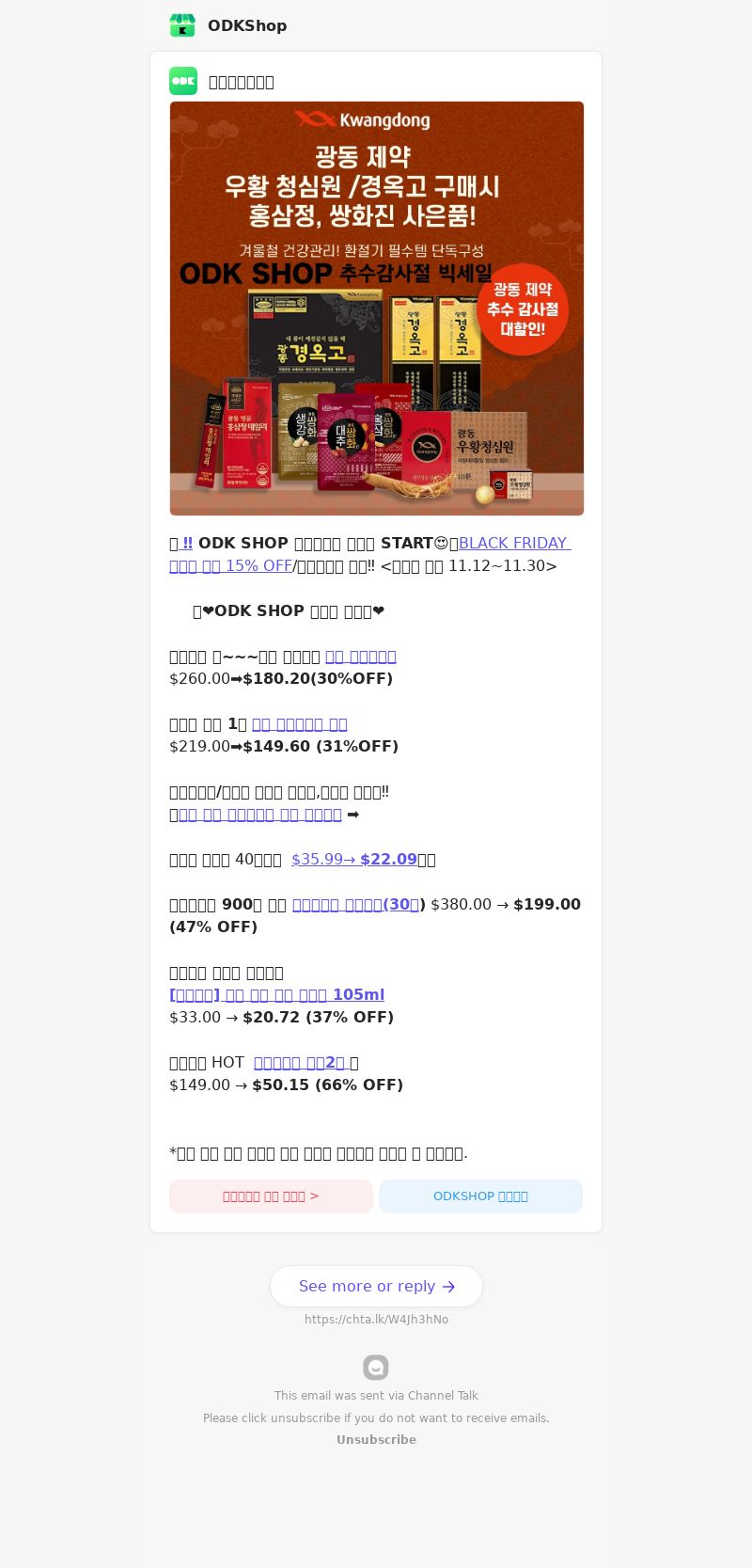Open the BLACK FRIDAY 15% OFF link

513,543
